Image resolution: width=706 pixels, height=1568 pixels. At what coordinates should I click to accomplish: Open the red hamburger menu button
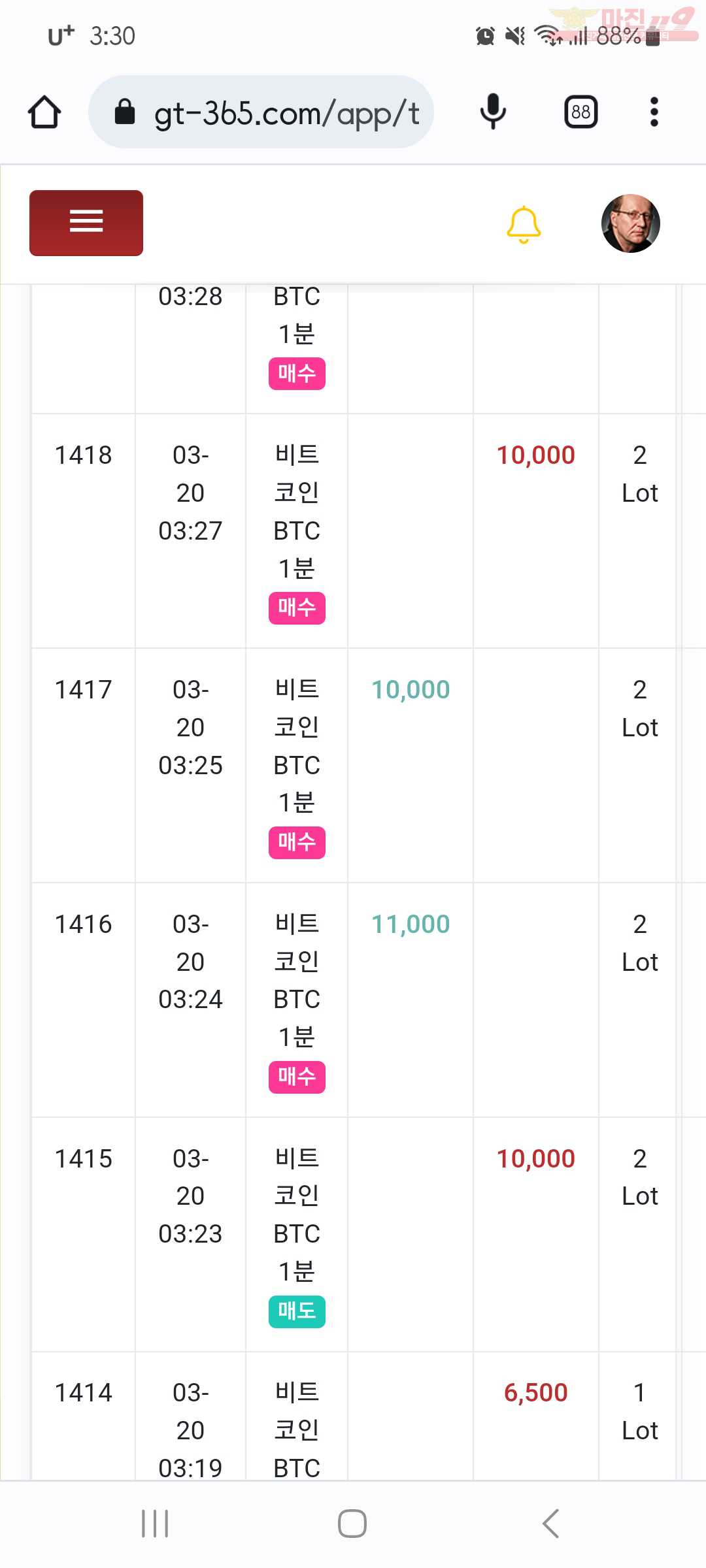click(x=86, y=223)
